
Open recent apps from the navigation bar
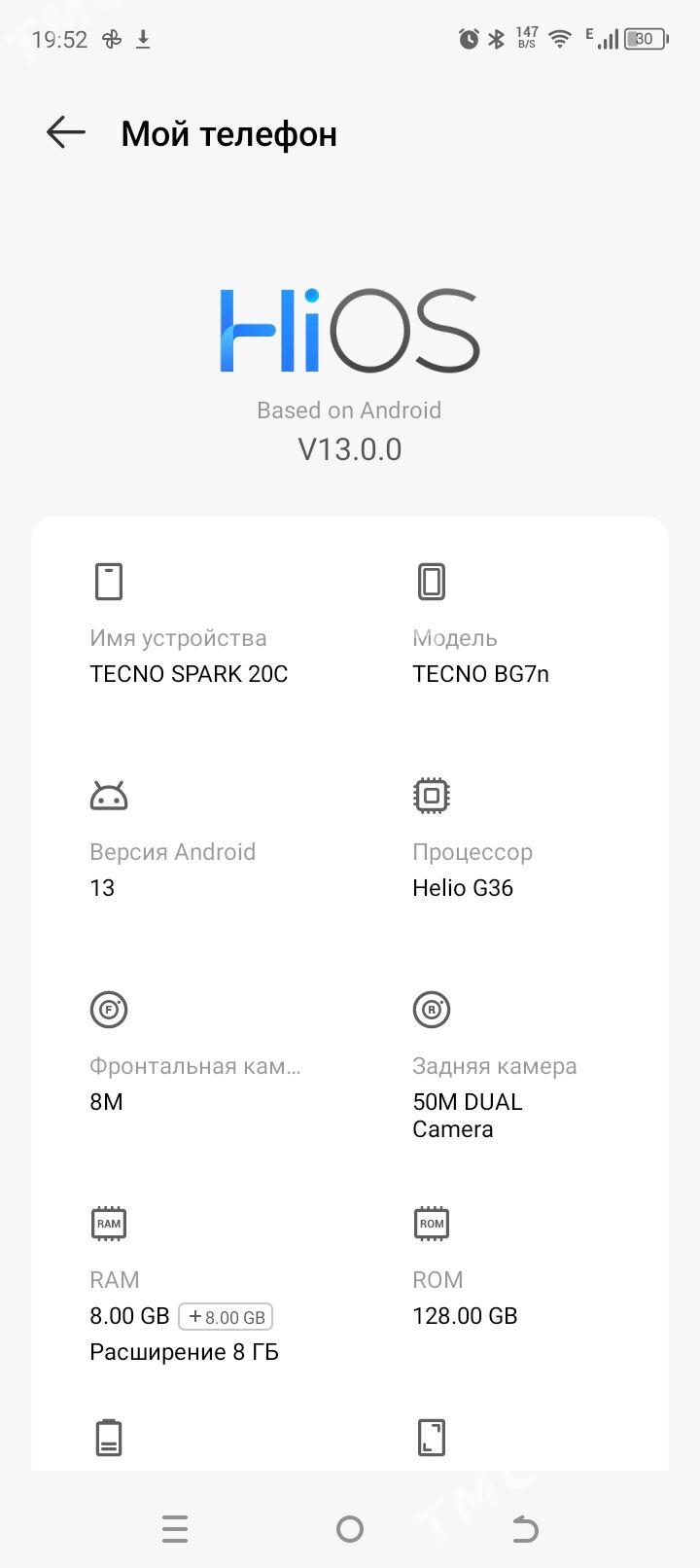(175, 1529)
